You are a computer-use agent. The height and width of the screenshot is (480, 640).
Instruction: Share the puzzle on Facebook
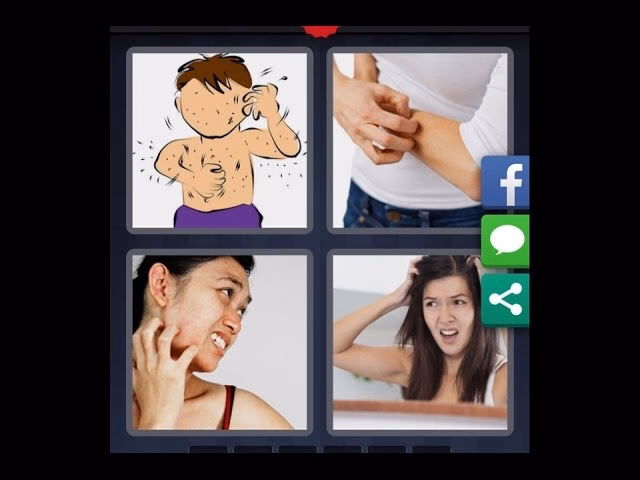(506, 182)
